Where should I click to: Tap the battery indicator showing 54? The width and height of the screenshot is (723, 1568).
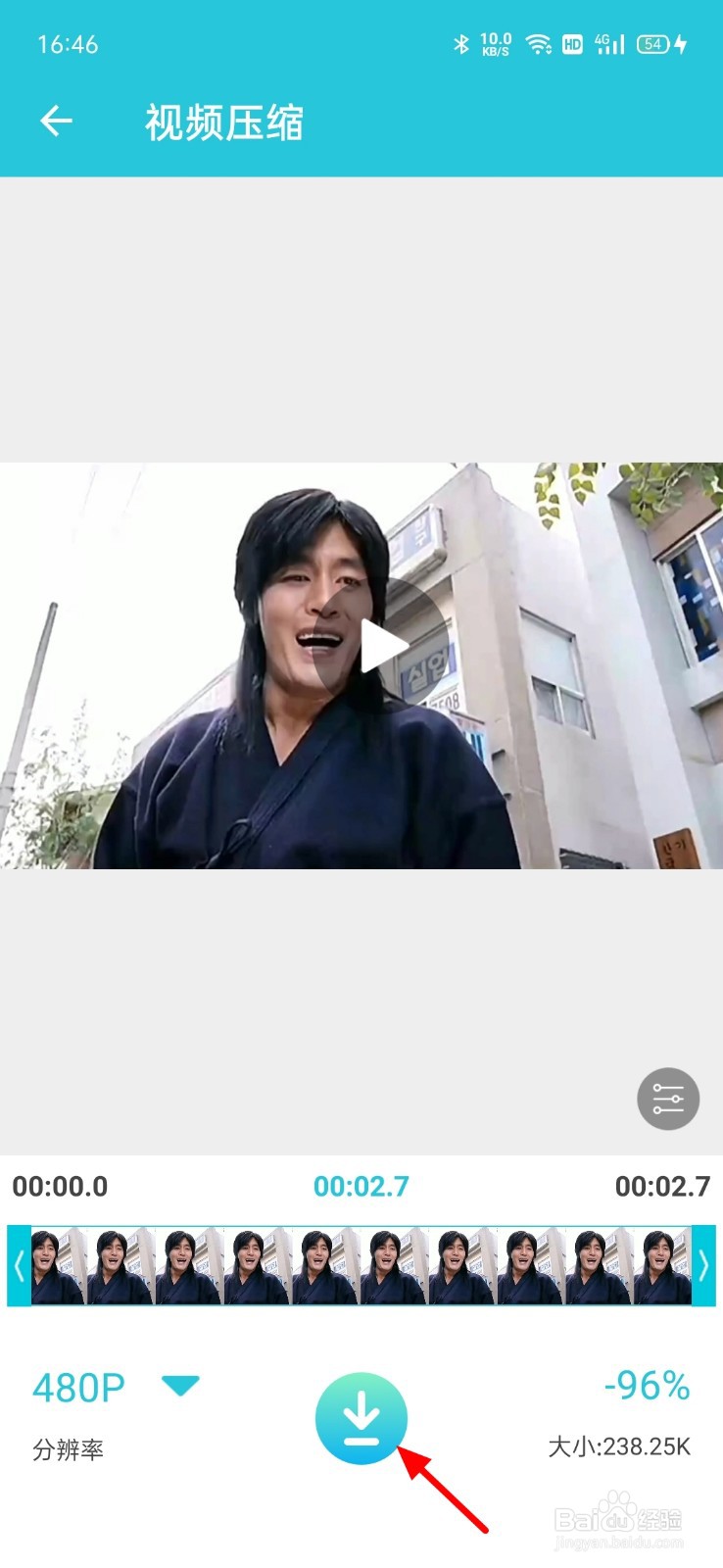pyautogui.click(x=652, y=43)
